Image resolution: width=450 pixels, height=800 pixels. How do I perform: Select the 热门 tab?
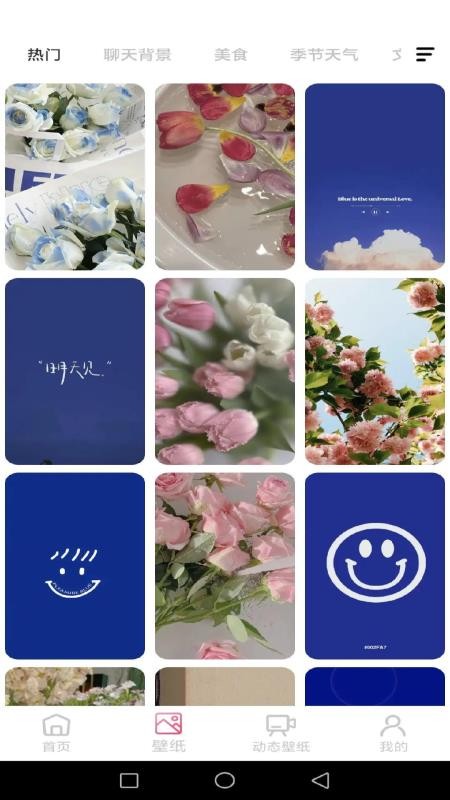tap(44, 55)
